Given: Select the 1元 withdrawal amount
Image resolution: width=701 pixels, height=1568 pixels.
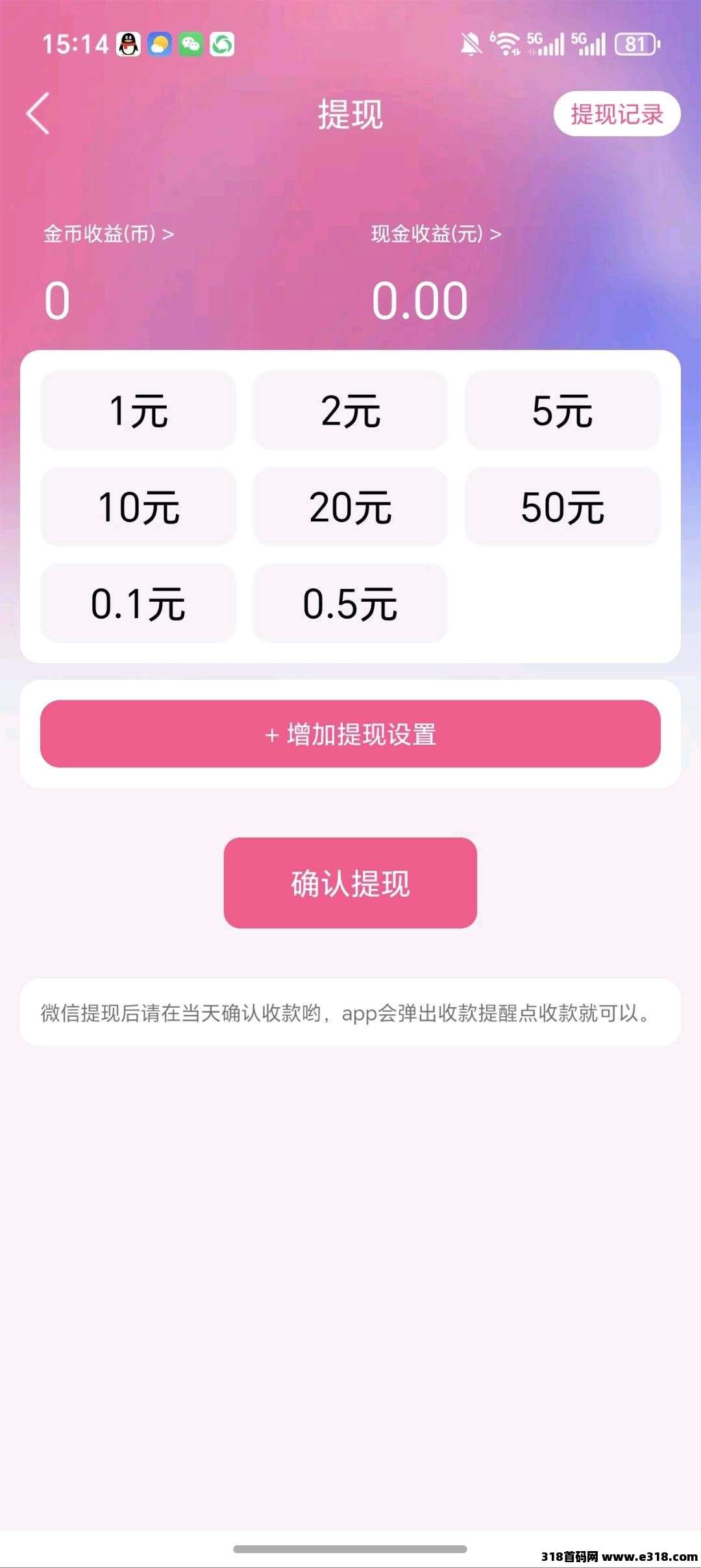Looking at the screenshot, I should 138,409.
